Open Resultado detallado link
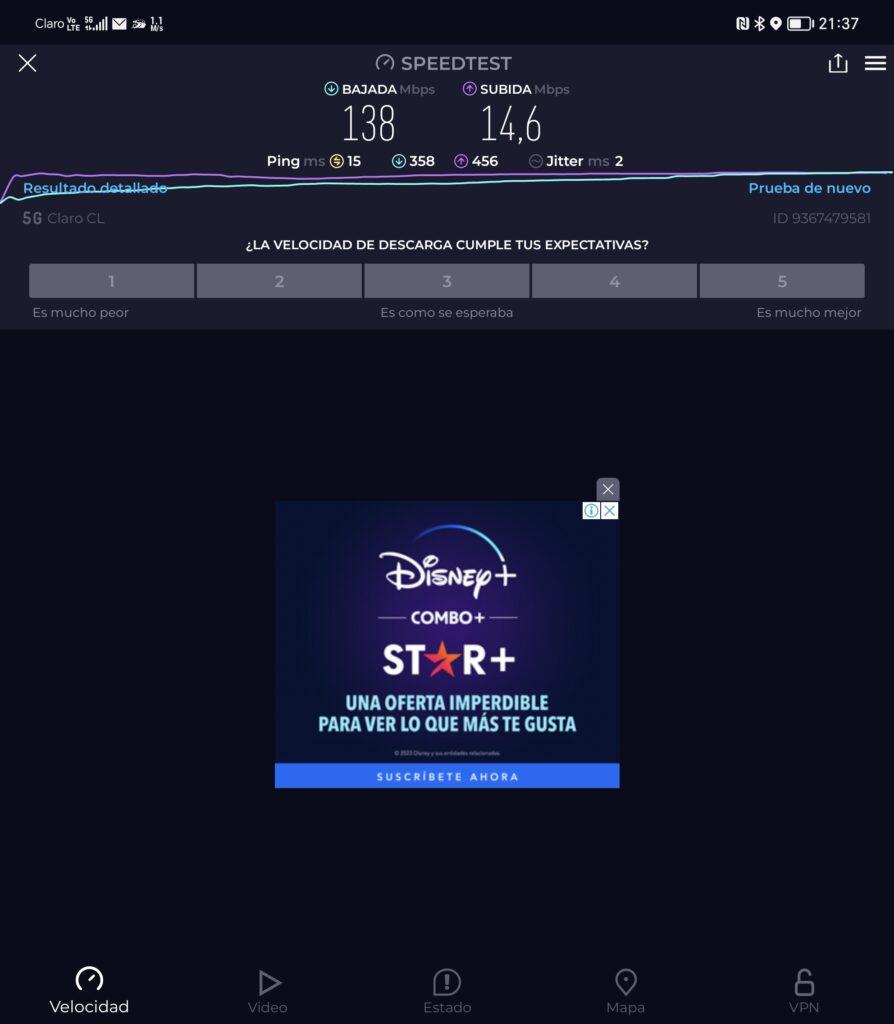The width and height of the screenshot is (894, 1024). [95, 188]
